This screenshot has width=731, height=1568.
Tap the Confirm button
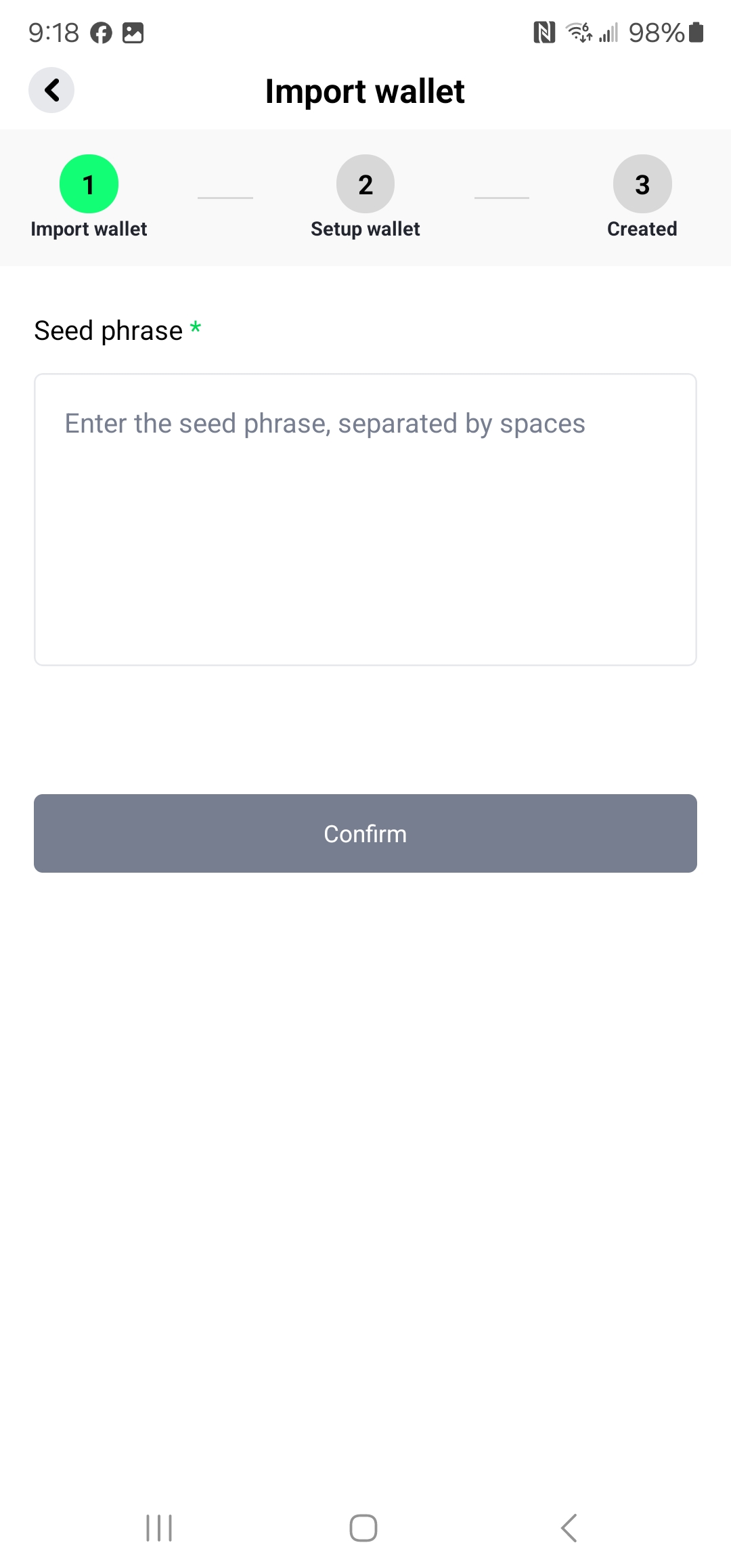pos(365,833)
